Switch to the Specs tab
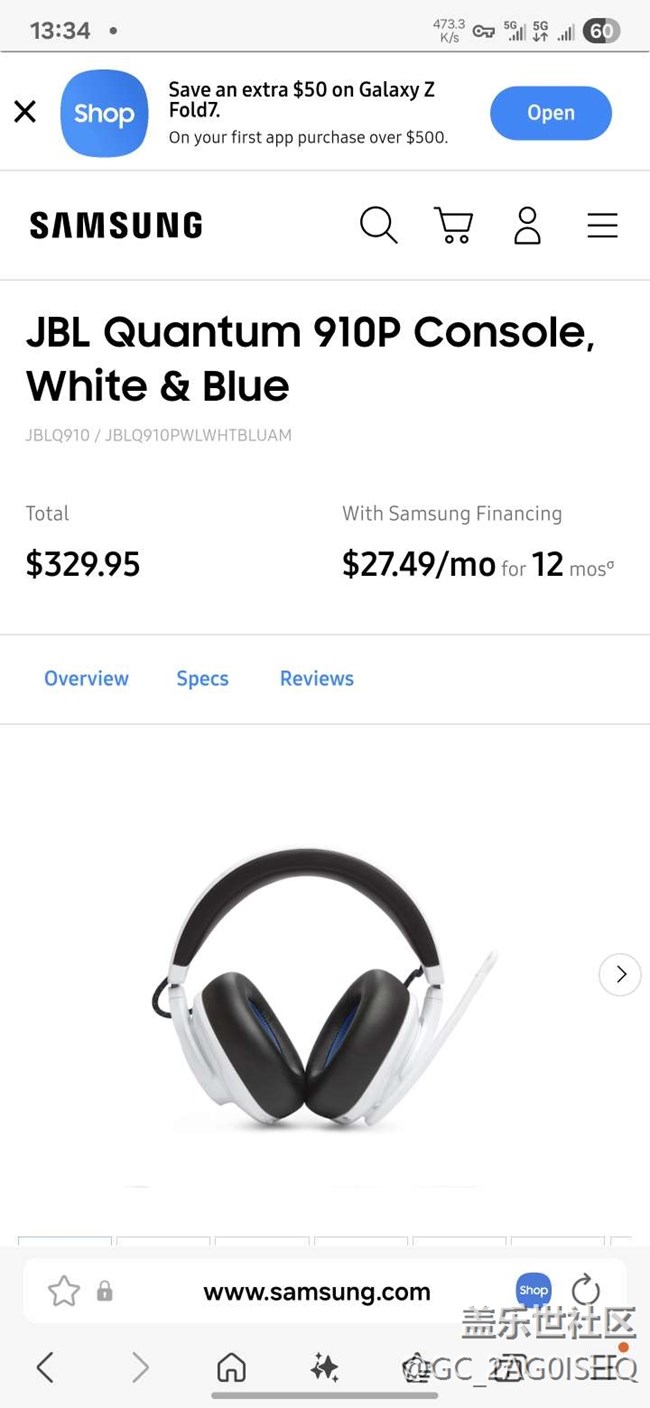The height and width of the screenshot is (1408, 650). coord(202,678)
